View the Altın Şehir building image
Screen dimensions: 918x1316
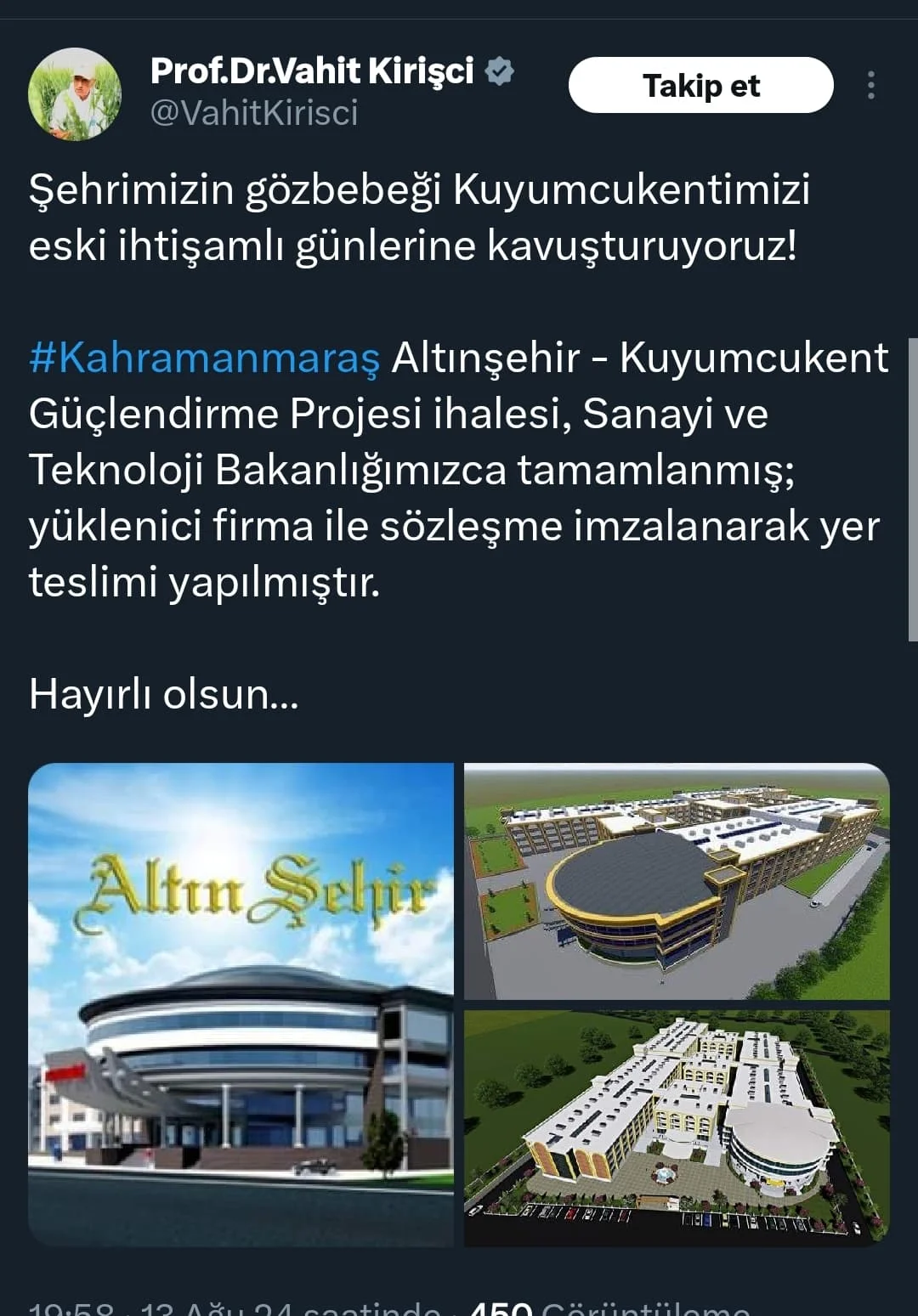[241, 1004]
